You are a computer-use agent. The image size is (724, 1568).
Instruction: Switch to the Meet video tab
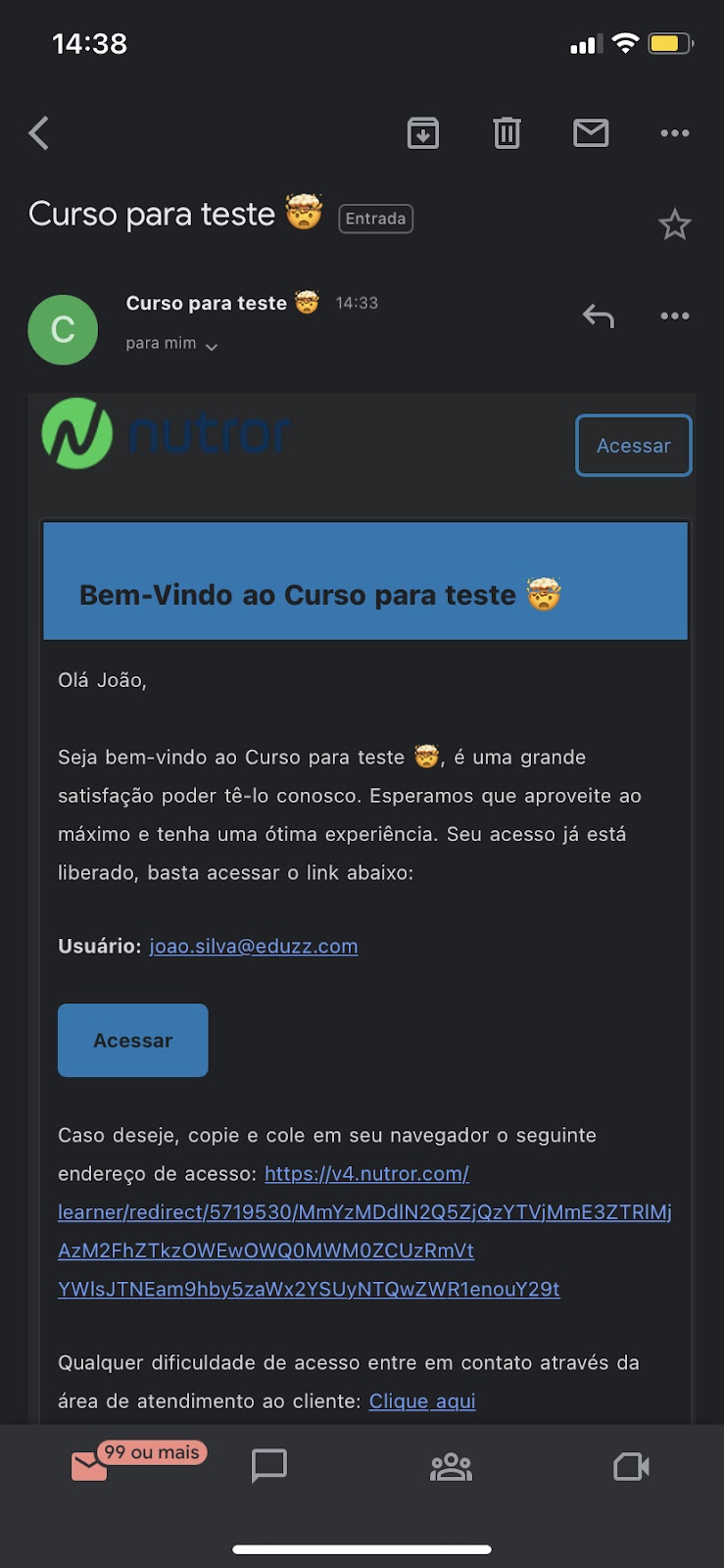pyautogui.click(x=631, y=1466)
